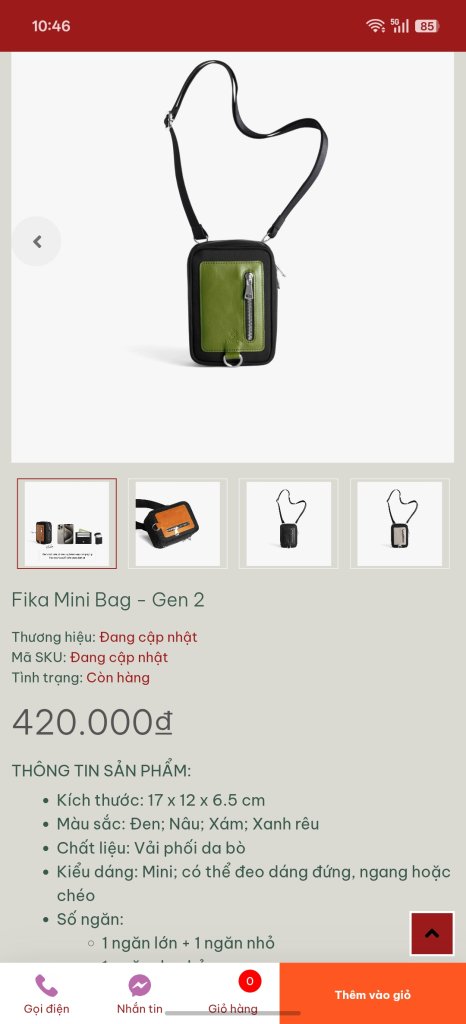Open Nhắn tin messenger chat
Screen dimensions: 466x1024
[140, 994]
